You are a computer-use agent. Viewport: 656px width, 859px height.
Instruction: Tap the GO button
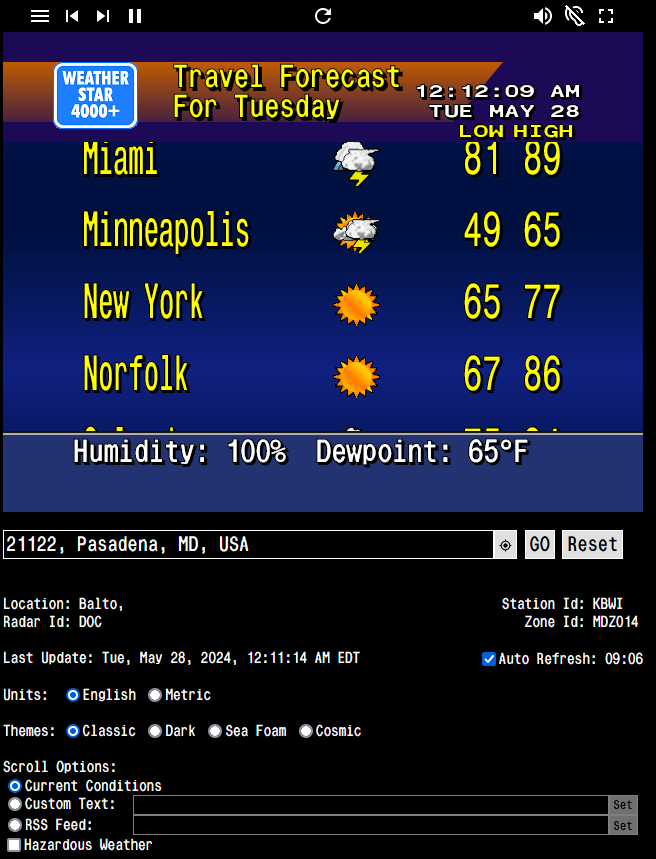(540, 545)
